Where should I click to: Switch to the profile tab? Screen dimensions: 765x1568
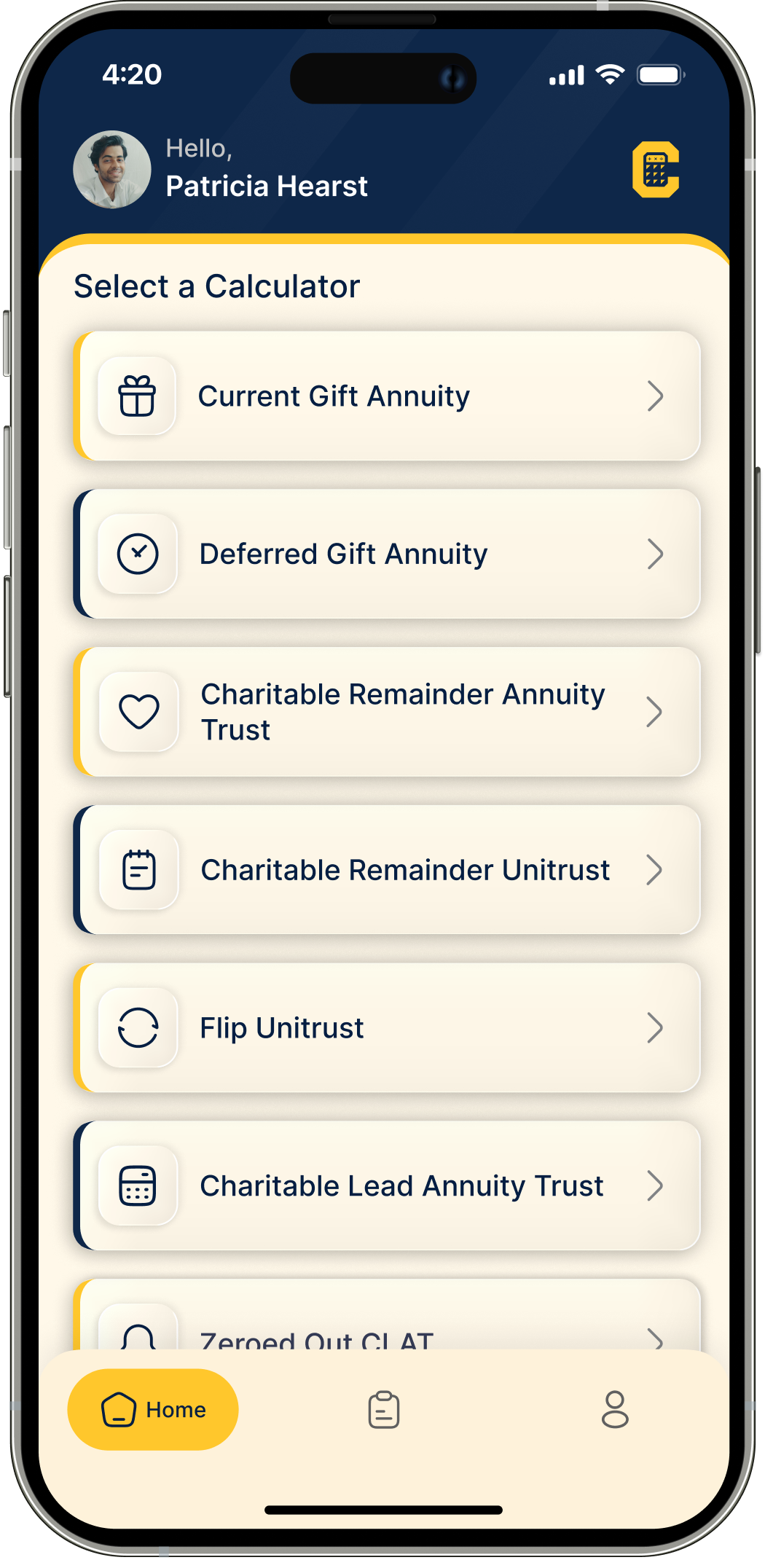(615, 1410)
